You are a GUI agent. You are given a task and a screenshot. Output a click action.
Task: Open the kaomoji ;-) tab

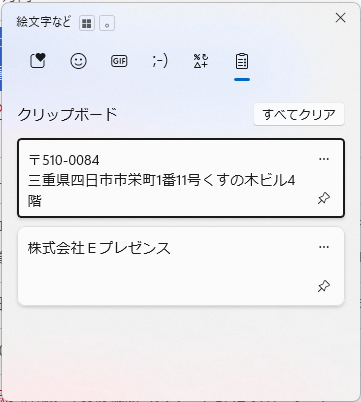(160, 61)
